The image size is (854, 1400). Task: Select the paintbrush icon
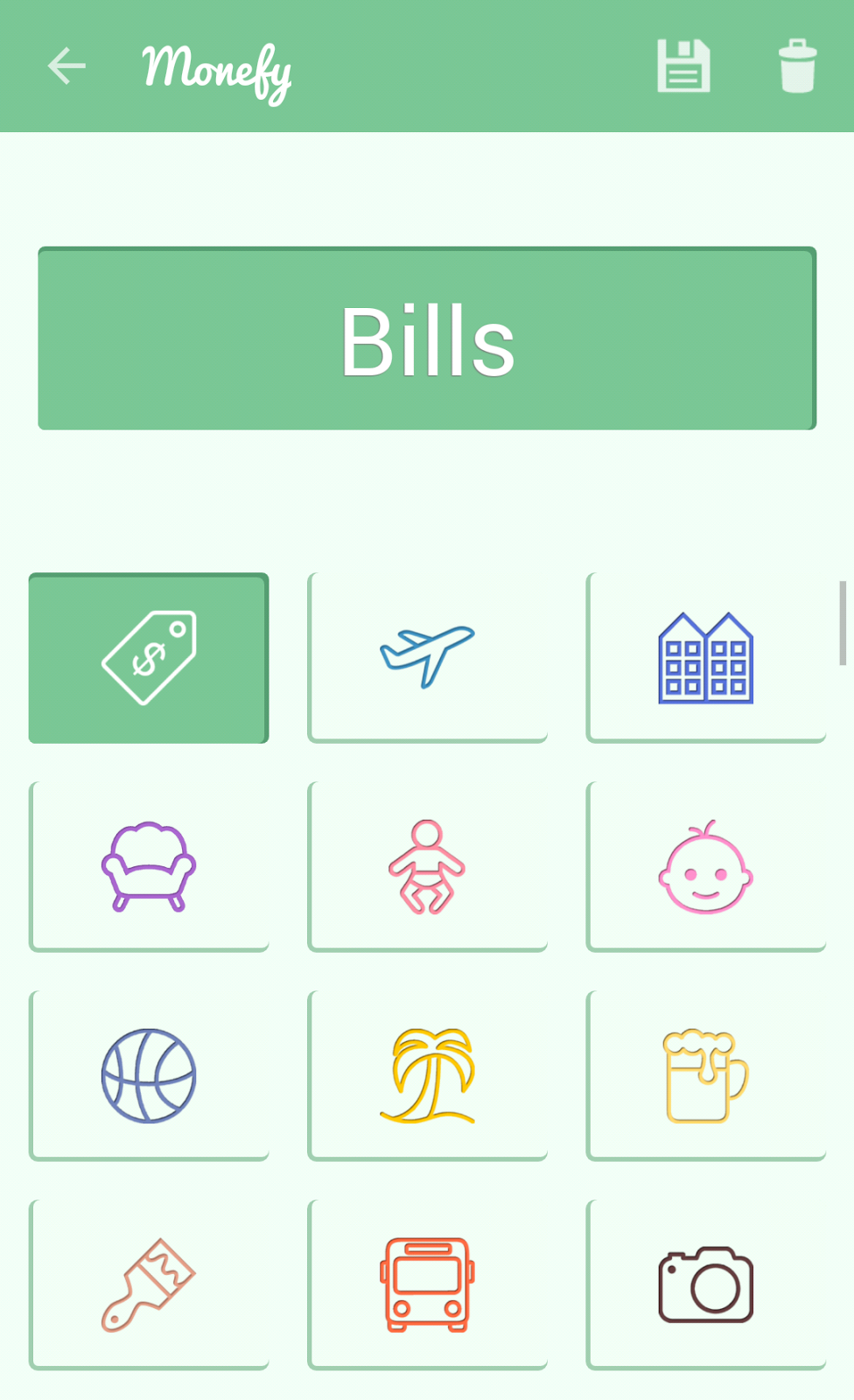pos(149,1285)
